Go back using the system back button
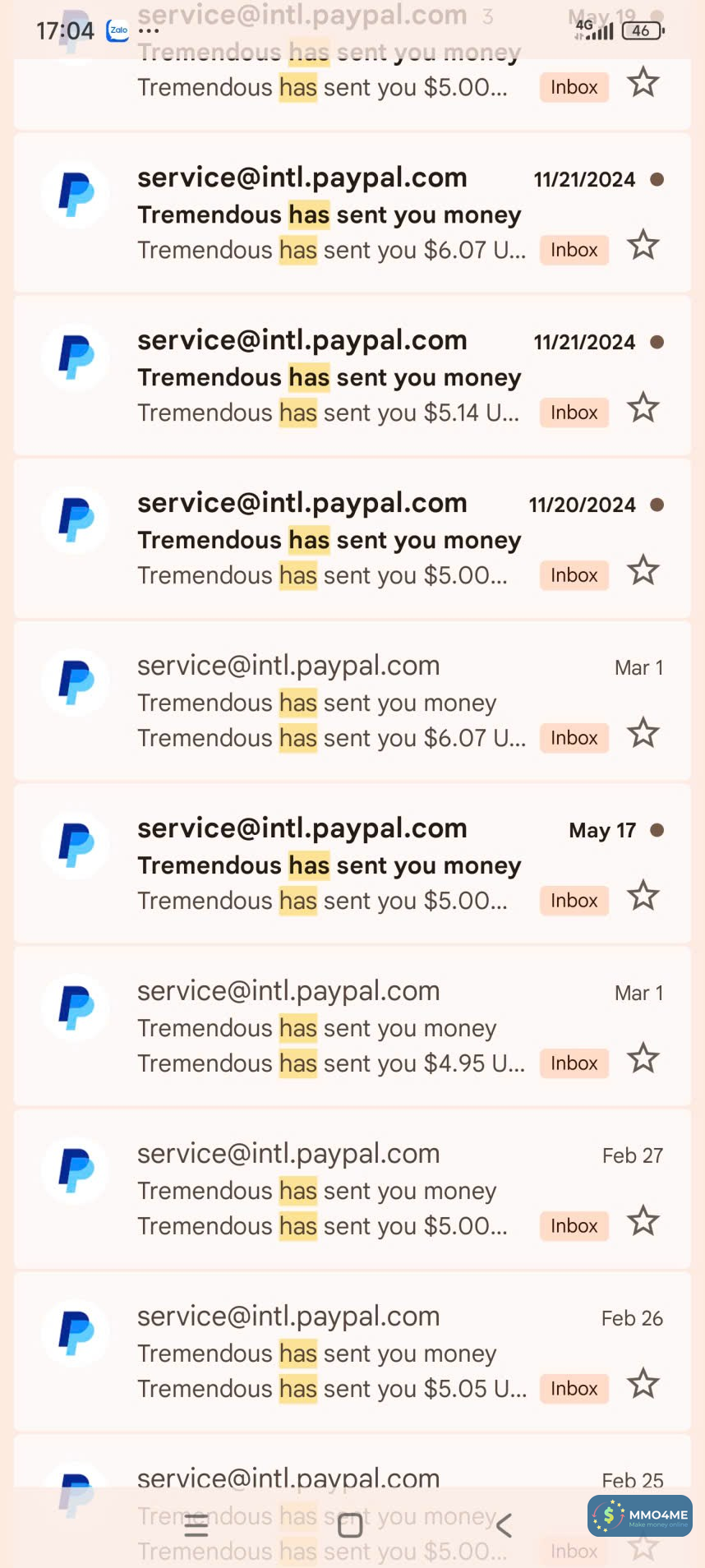 (x=505, y=1526)
